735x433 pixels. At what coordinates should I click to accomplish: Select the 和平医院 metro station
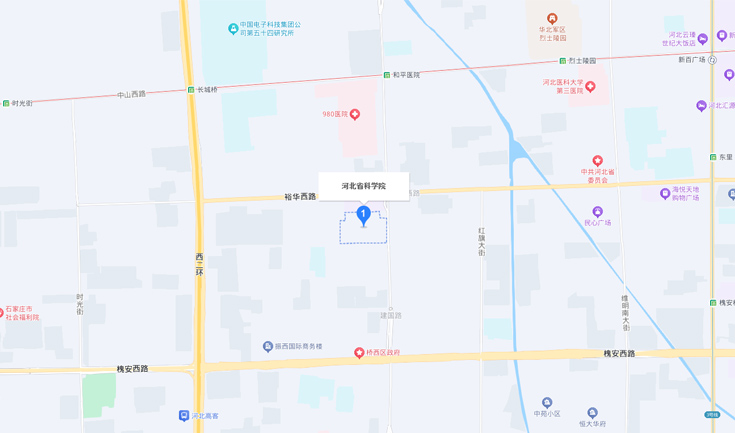385,75
